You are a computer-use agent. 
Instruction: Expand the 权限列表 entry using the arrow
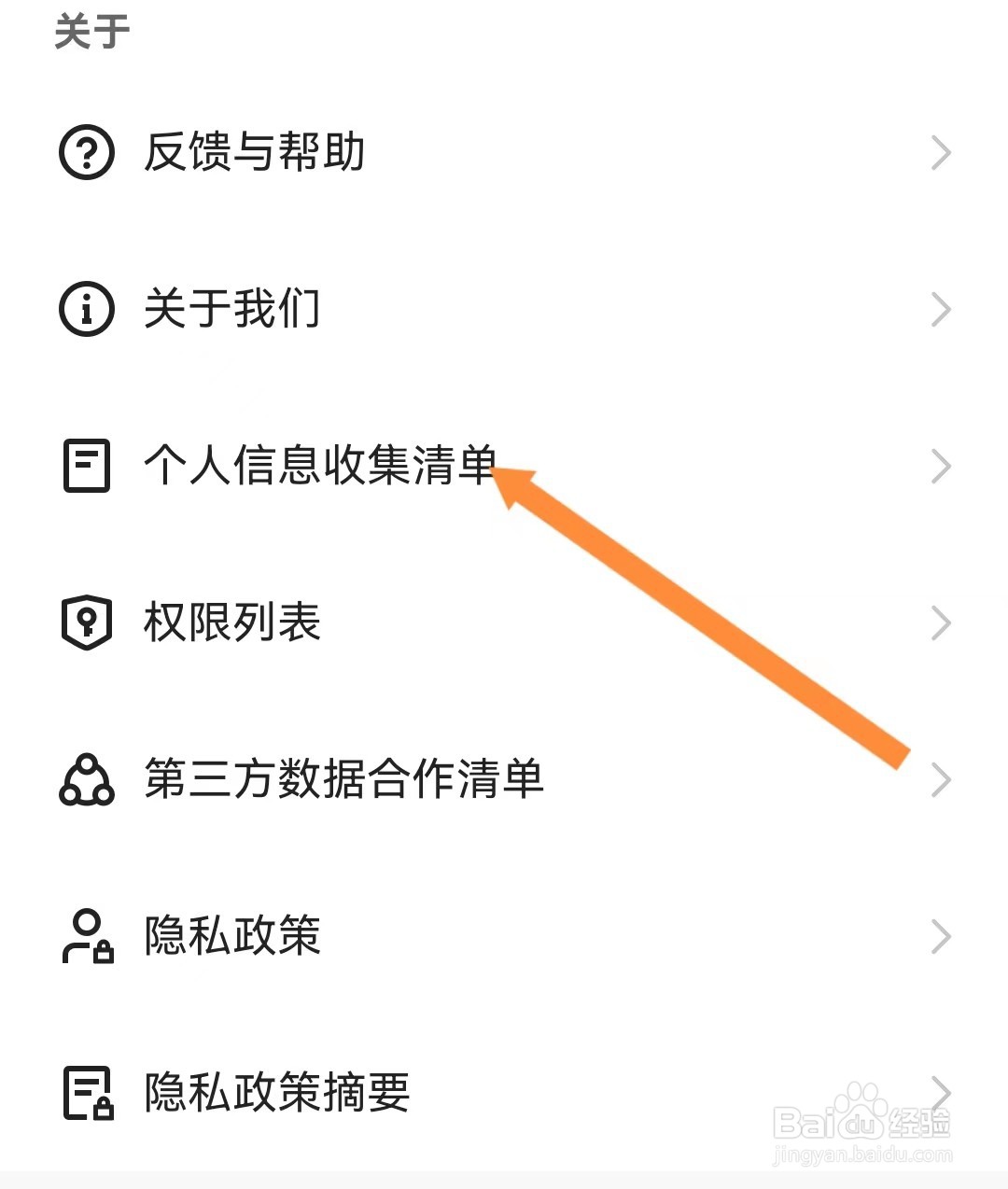pyautogui.click(x=940, y=622)
